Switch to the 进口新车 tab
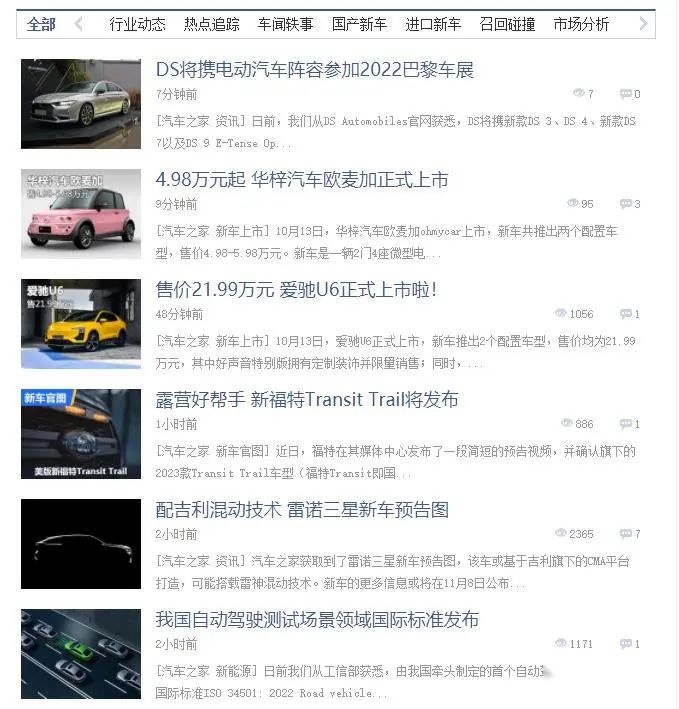Image resolution: width=679 pixels, height=709 pixels. tap(433, 24)
